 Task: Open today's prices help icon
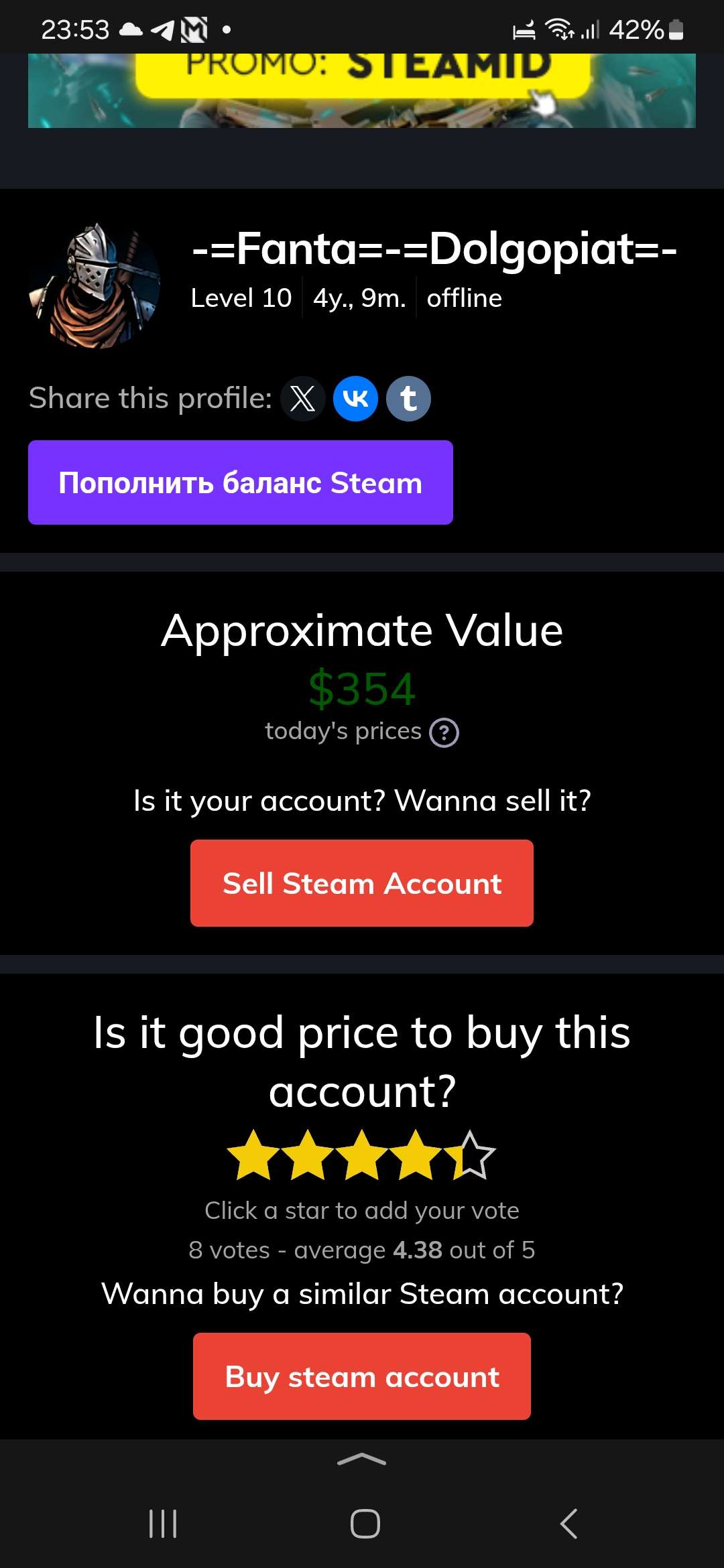(x=444, y=732)
